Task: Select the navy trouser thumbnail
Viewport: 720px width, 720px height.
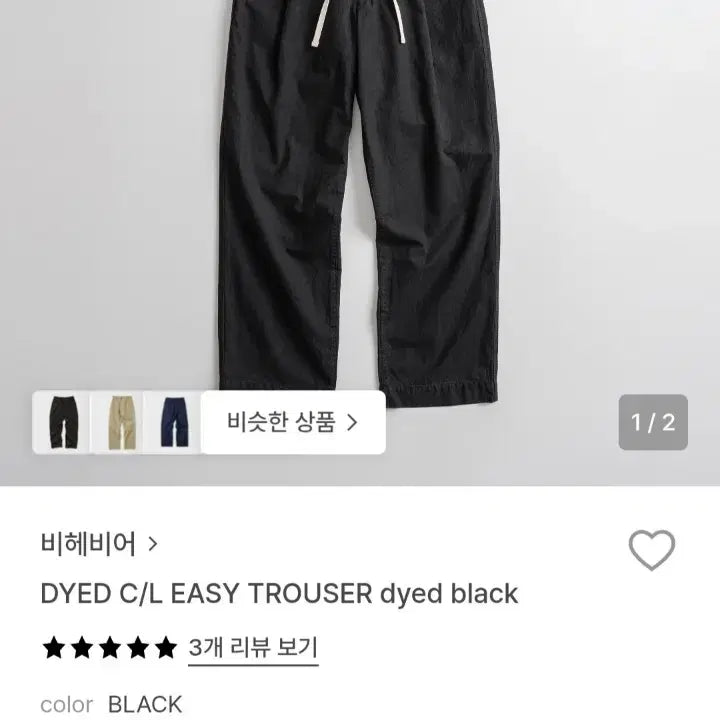Action: tap(172, 422)
